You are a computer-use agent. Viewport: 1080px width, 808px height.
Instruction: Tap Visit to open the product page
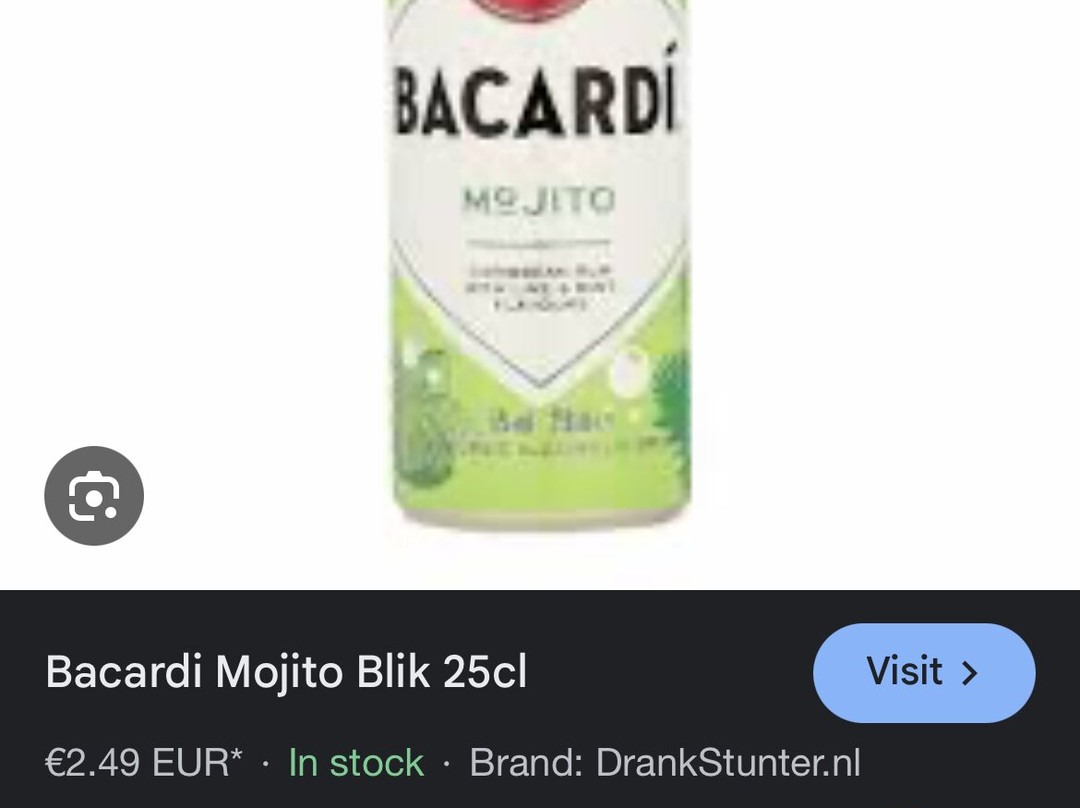[x=923, y=672]
